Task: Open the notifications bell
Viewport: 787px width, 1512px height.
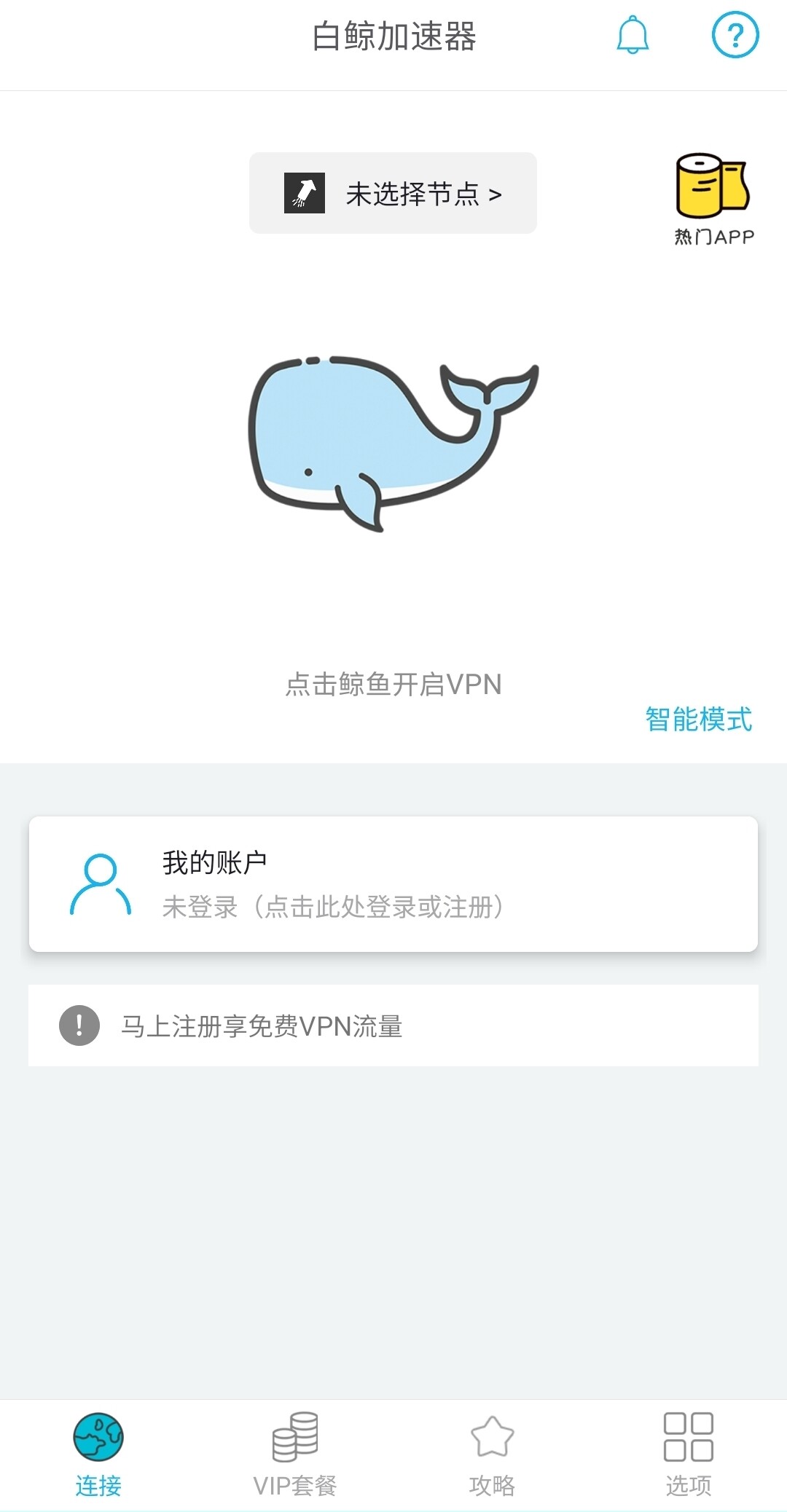Action: (633, 35)
